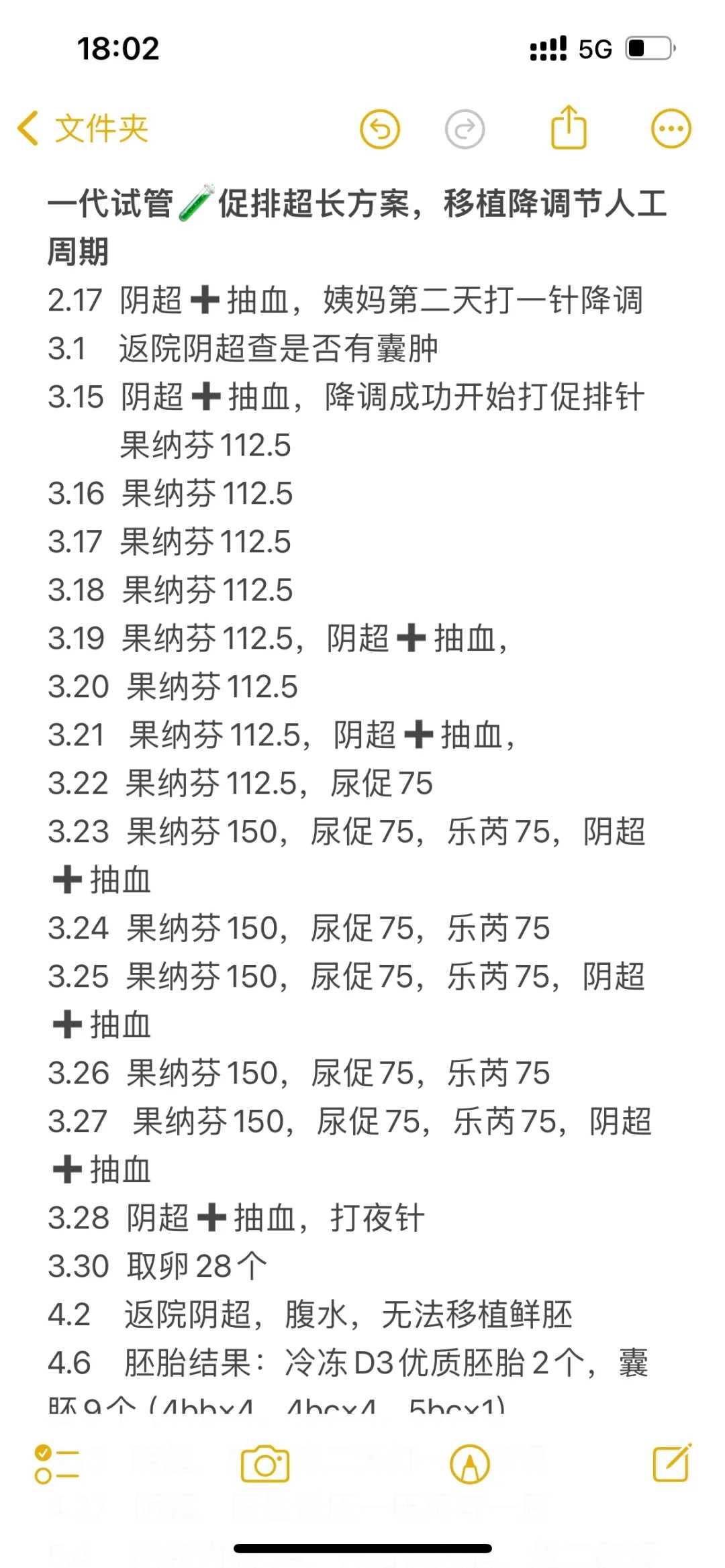This screenshot has width=725, height=1568.
Task: Compose a new note
Action: [x=672, y=1463]
